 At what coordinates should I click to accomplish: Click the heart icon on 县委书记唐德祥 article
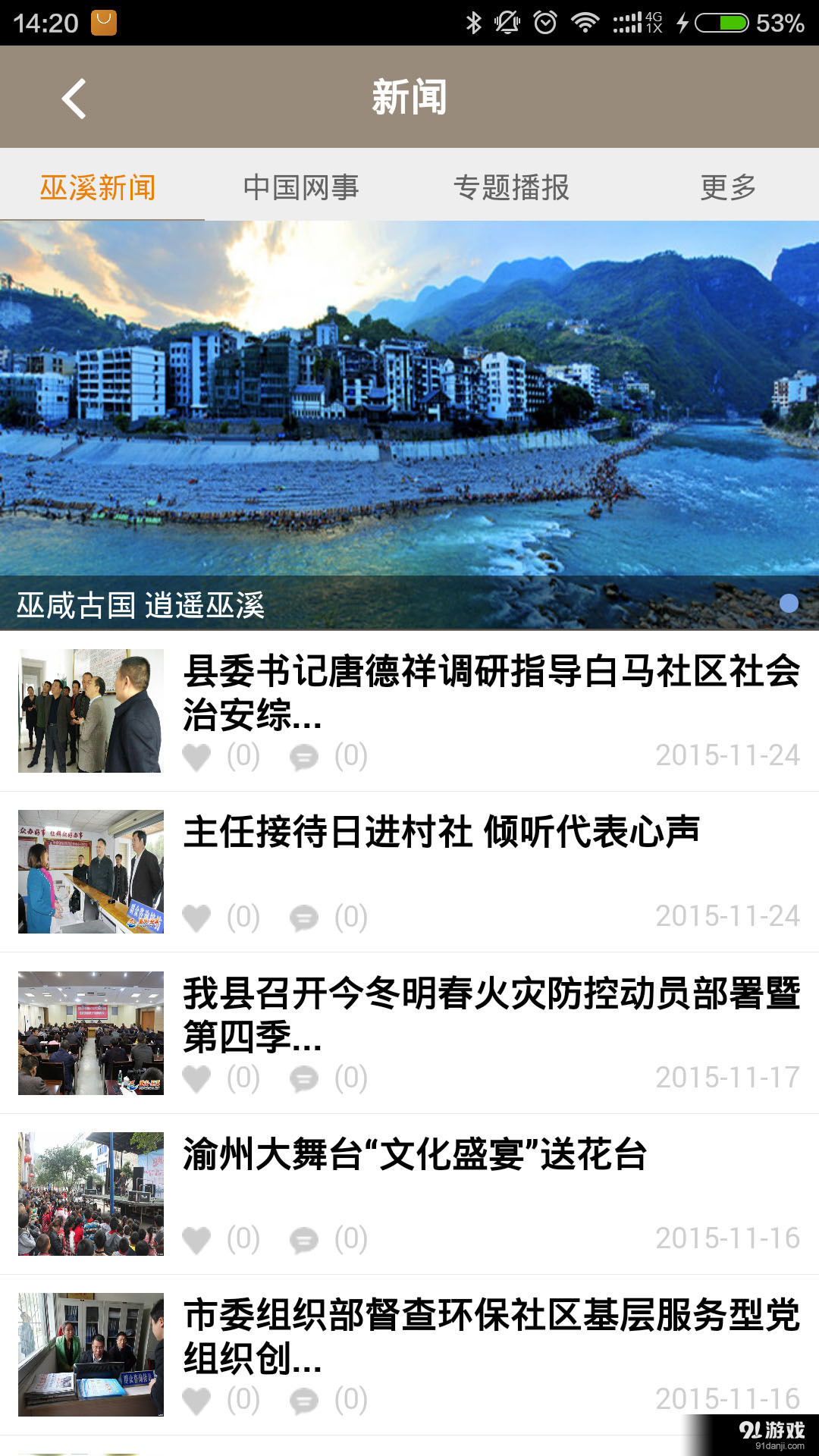(199, 755)
